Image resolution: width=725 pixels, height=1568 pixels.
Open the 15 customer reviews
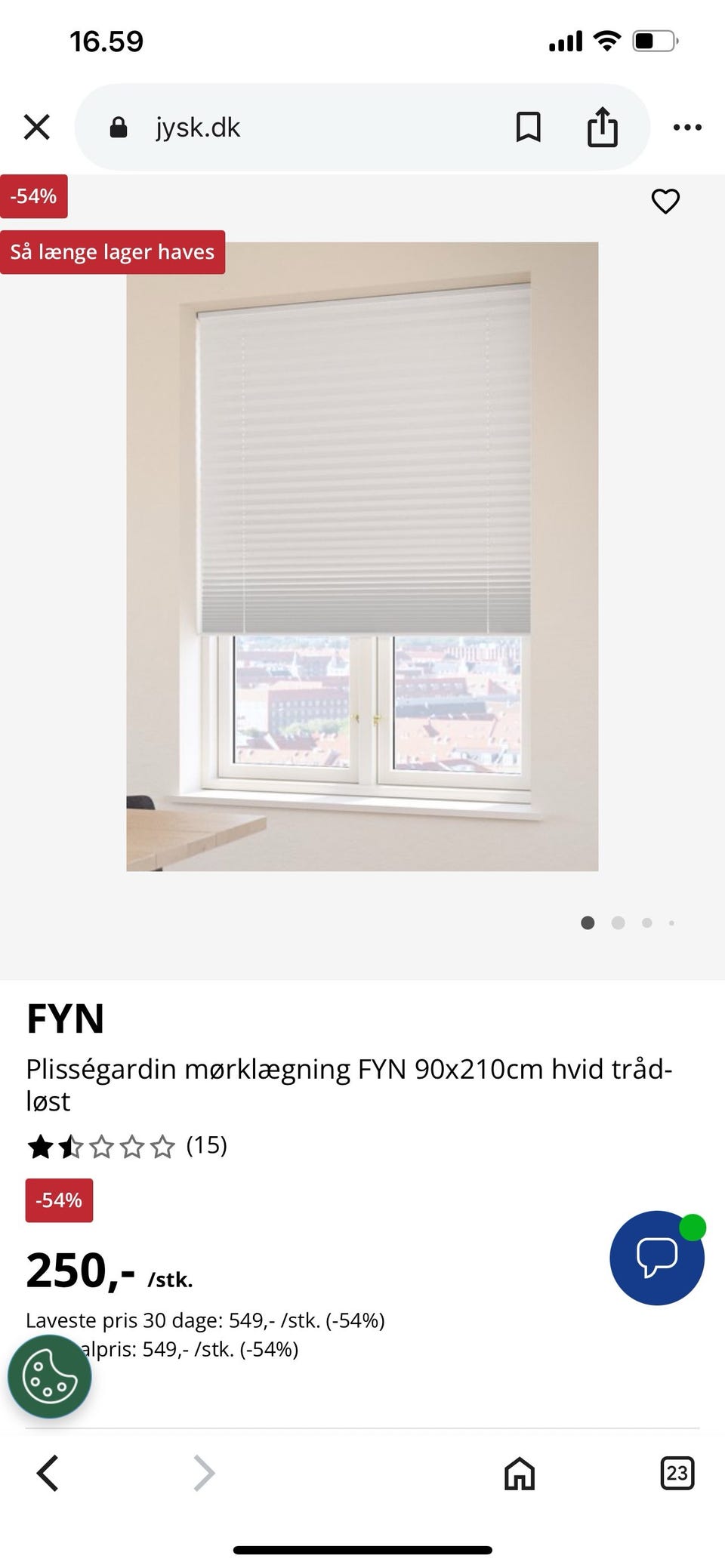click(127, 1146)
